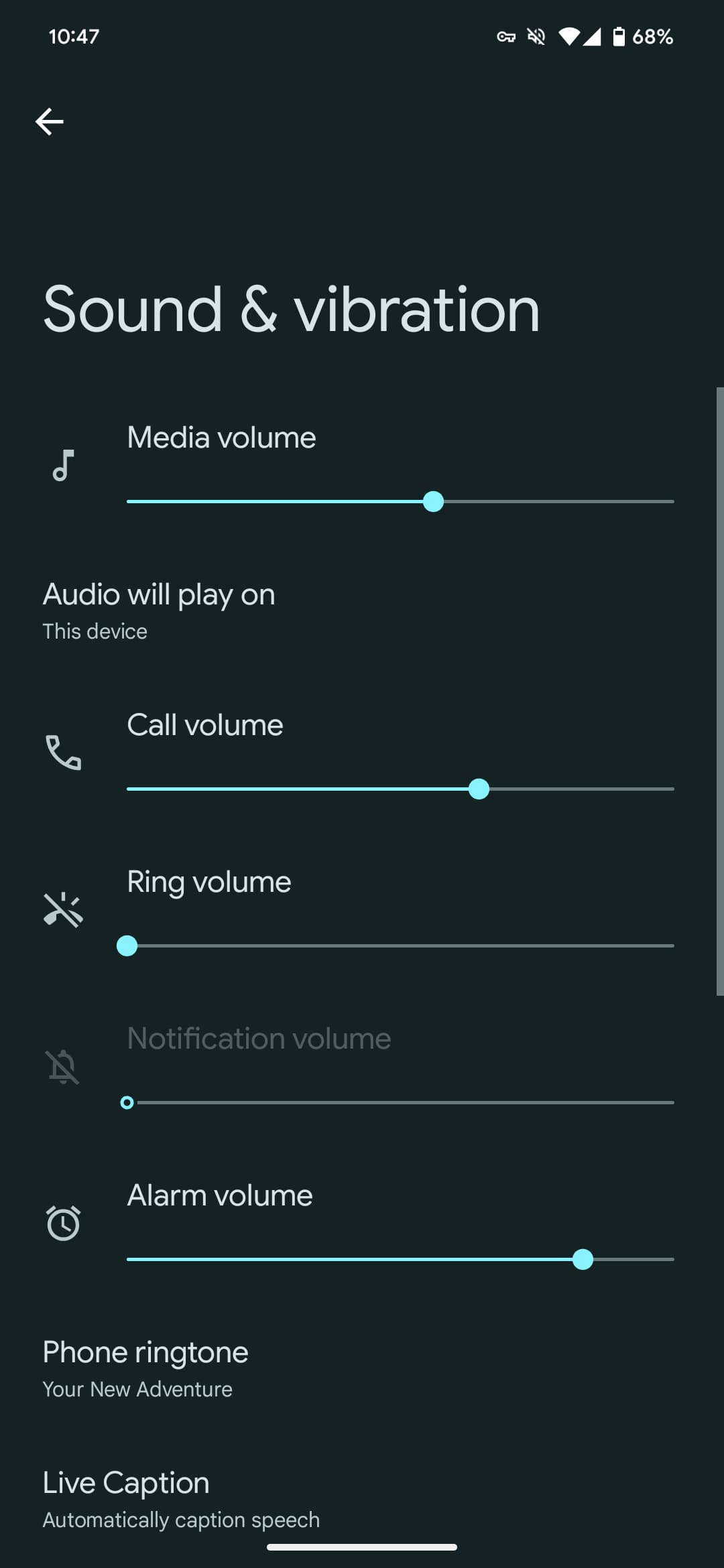
Task: Go back using the arrow icon
Action: tap(50, 121)
